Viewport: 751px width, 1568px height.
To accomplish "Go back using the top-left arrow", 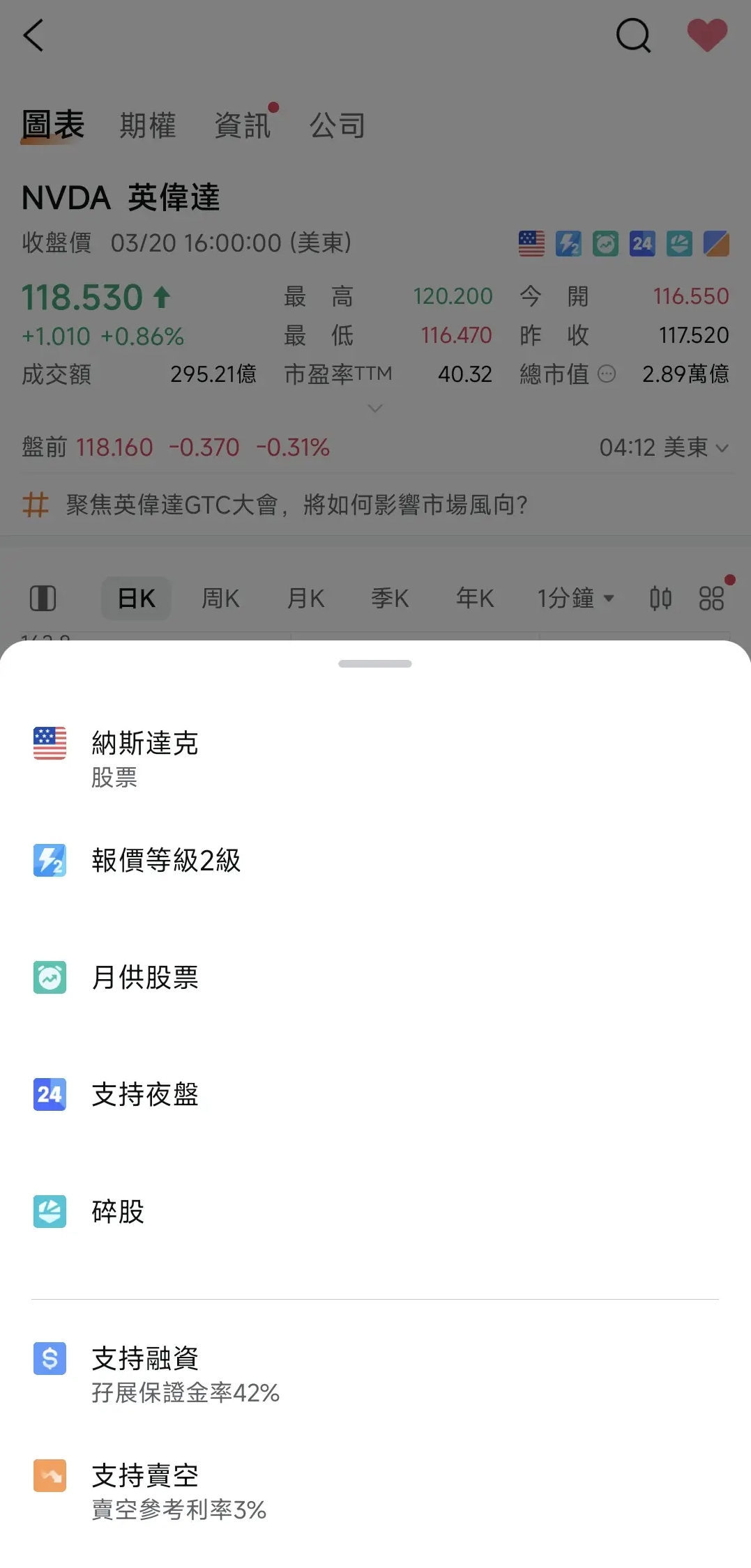I will pos(33,35).
